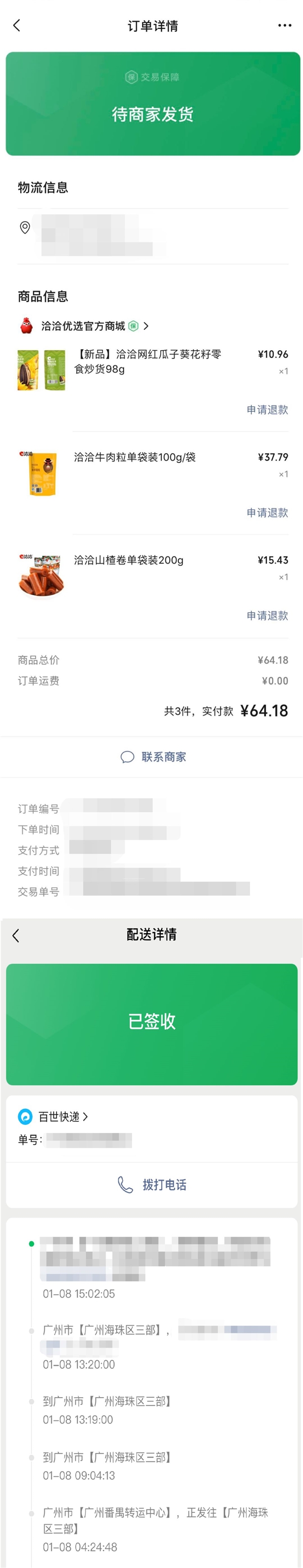The width and height of the screenshot is (303, 1568).
Task: Request a refund for 洽洽网红瓜子葵花籽
Action: [267, 410]
